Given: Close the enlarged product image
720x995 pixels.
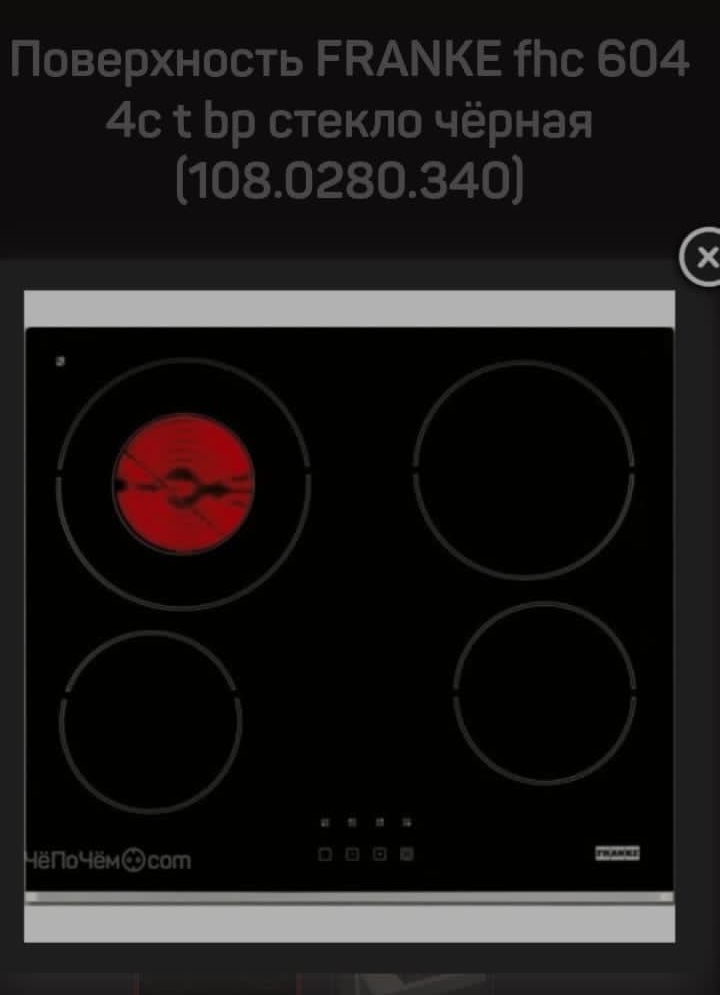Looking at the screenshot, I should click(703, 258).
